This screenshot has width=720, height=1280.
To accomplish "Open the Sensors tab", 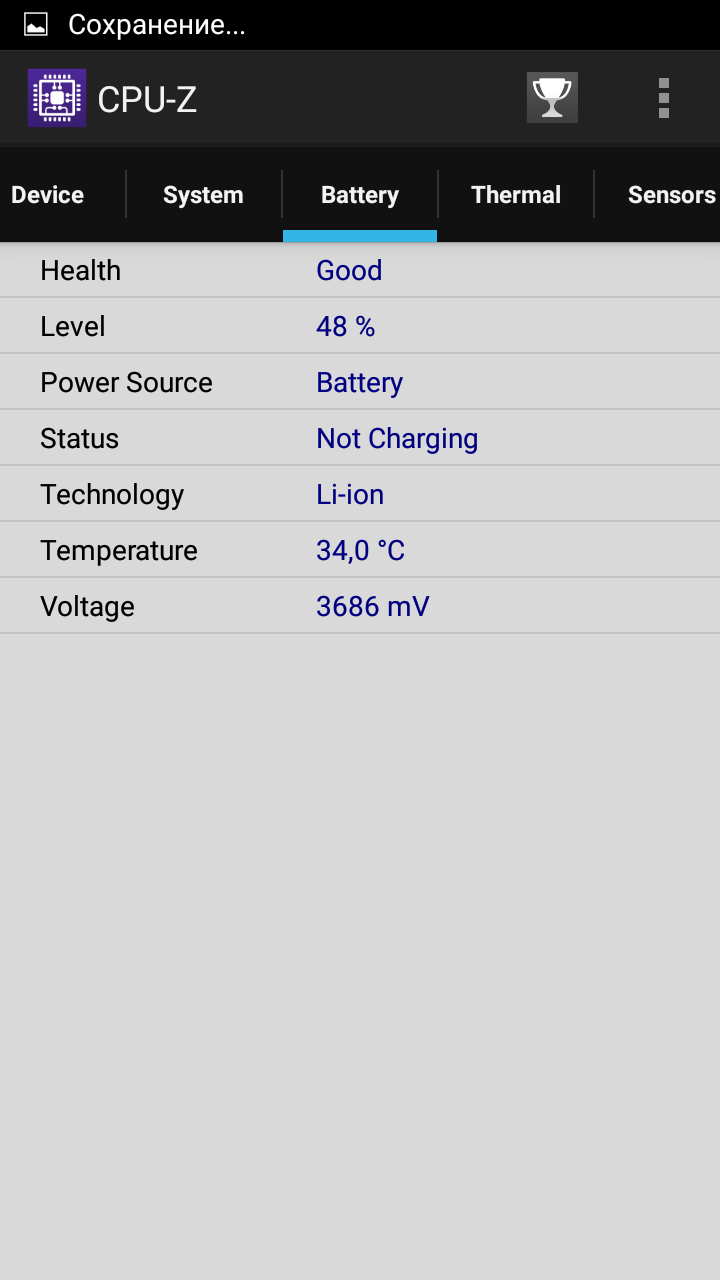I will tap(670, 195).
